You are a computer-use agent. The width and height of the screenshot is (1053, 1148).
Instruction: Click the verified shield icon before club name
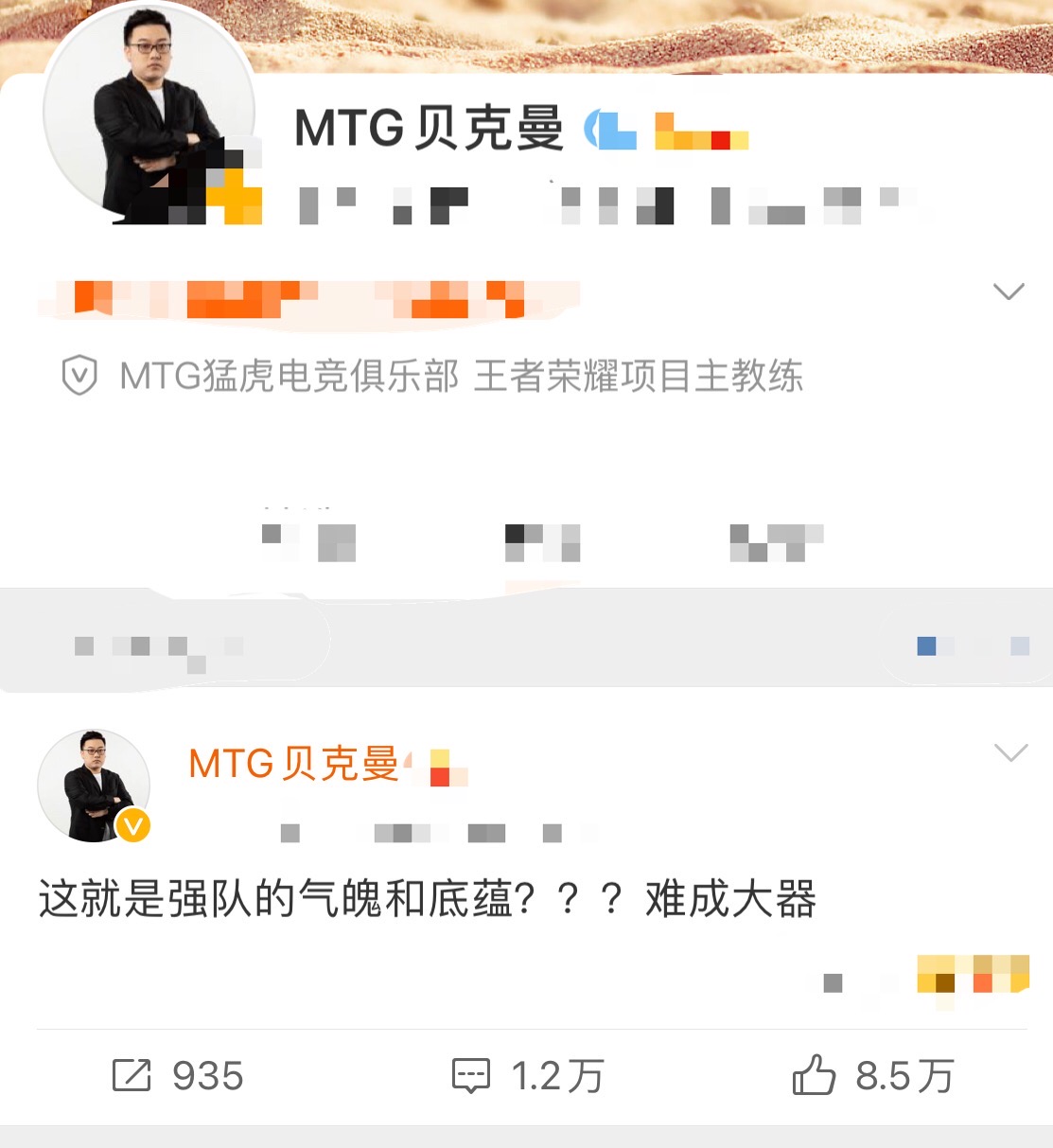point(80,376)
